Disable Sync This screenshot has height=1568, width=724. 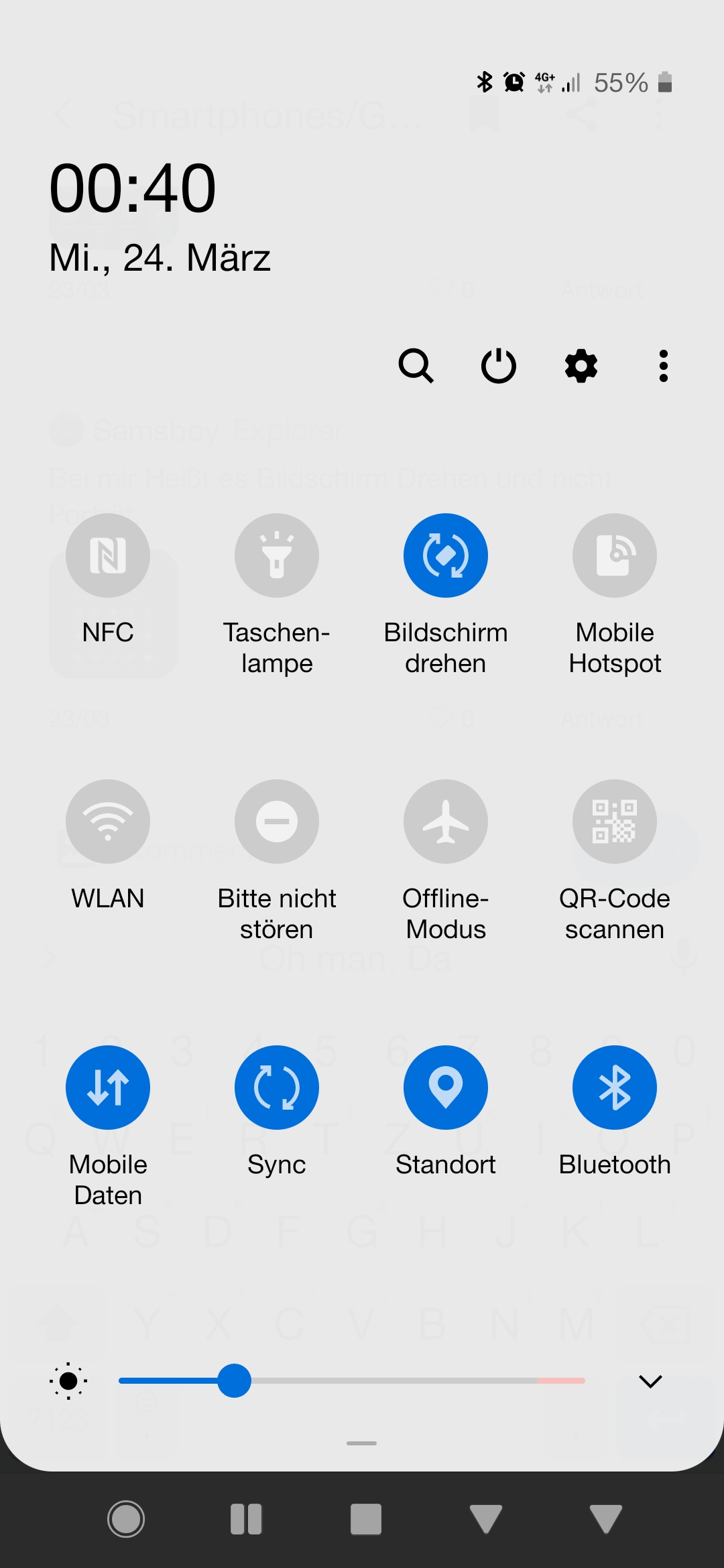[277, 1088]
